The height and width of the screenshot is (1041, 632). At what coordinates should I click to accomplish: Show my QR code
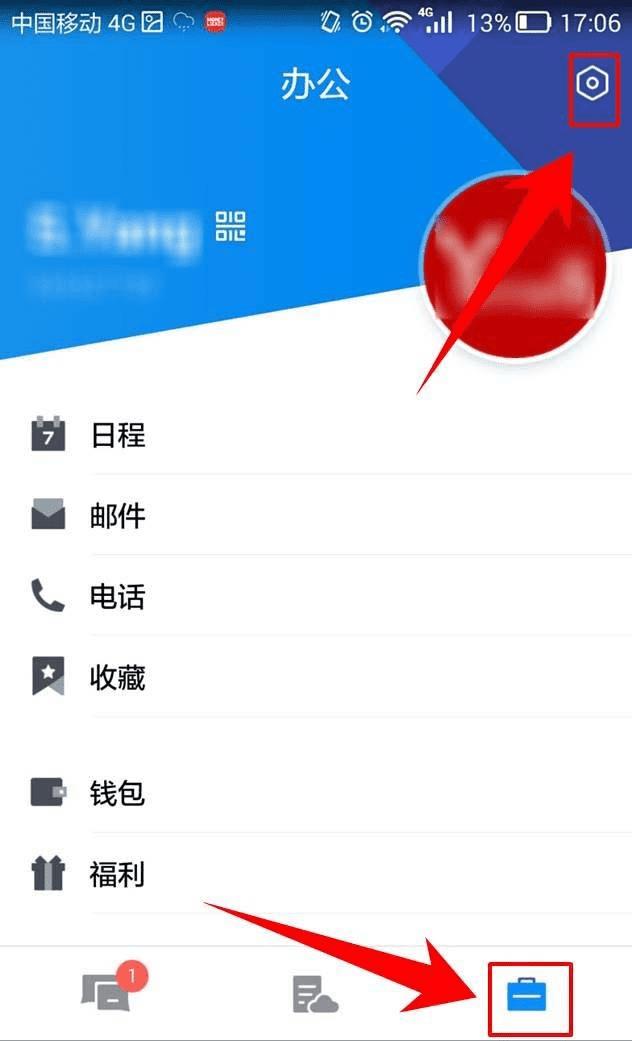pos(230,227)
